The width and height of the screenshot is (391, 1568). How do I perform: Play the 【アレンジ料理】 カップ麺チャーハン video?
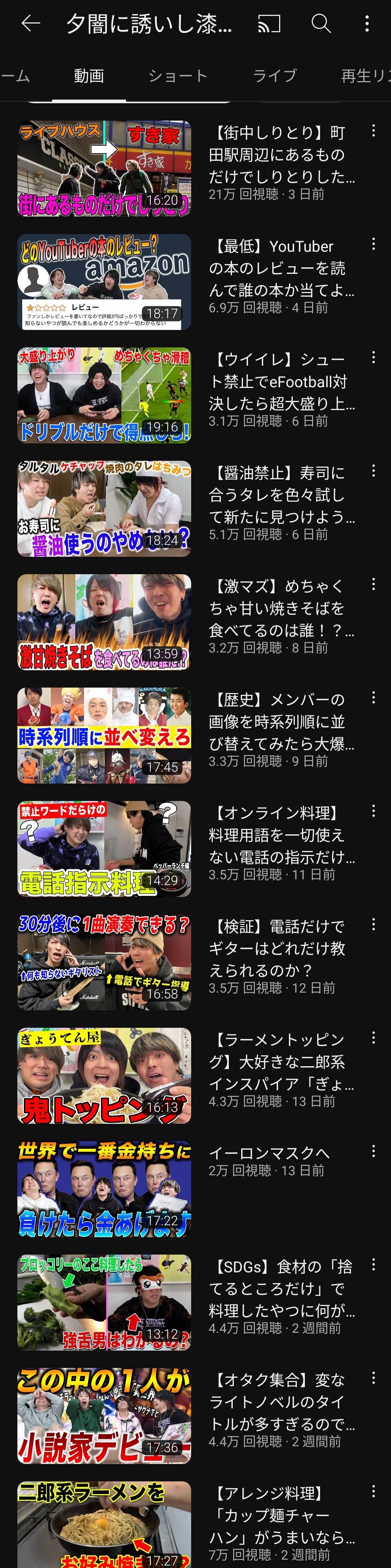(x=104, y=1524)
